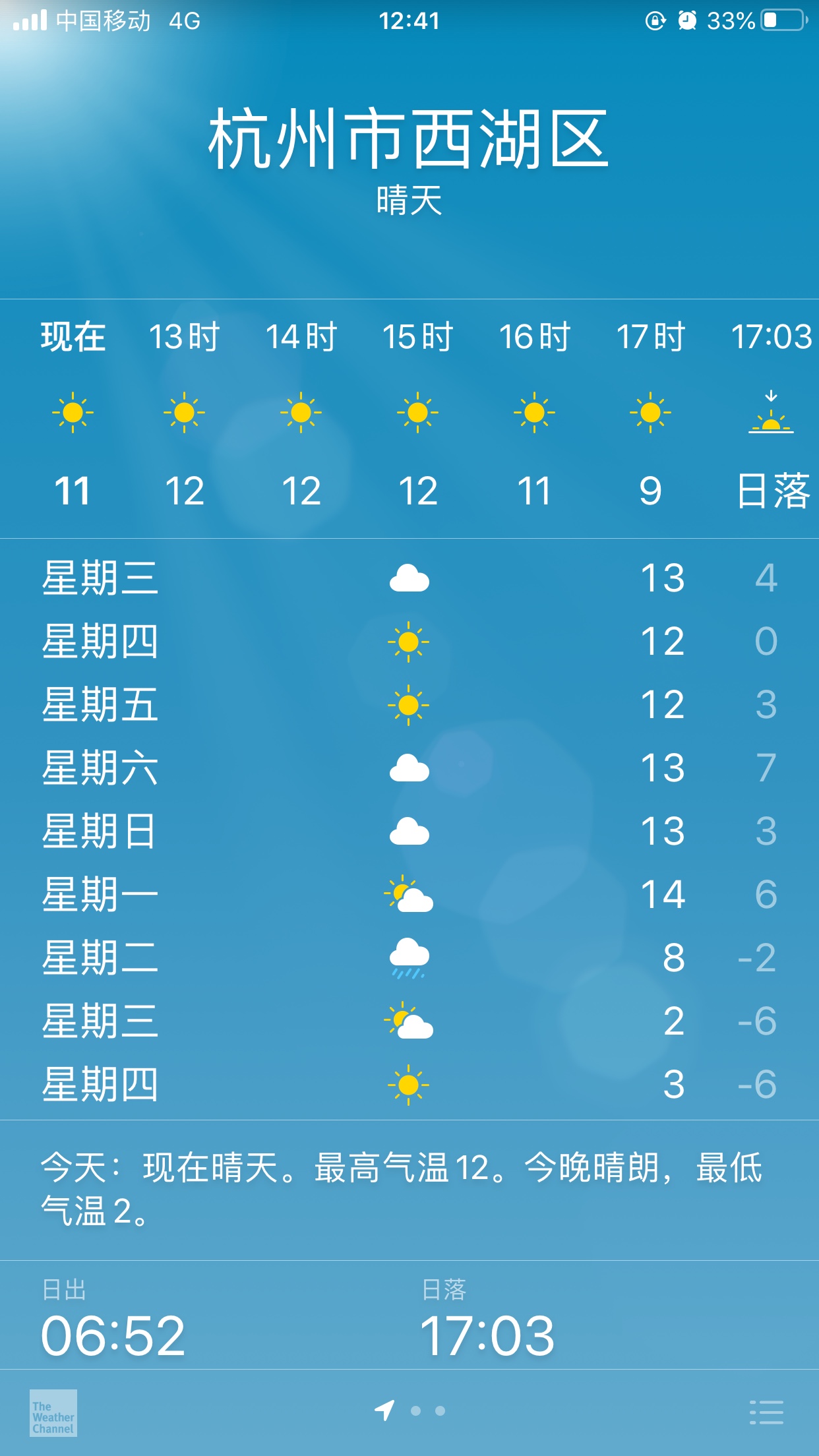The width and height of the screenshot is (819, 1456).
Task: Tap the page indicator dots
Action: coord(410,1410)
